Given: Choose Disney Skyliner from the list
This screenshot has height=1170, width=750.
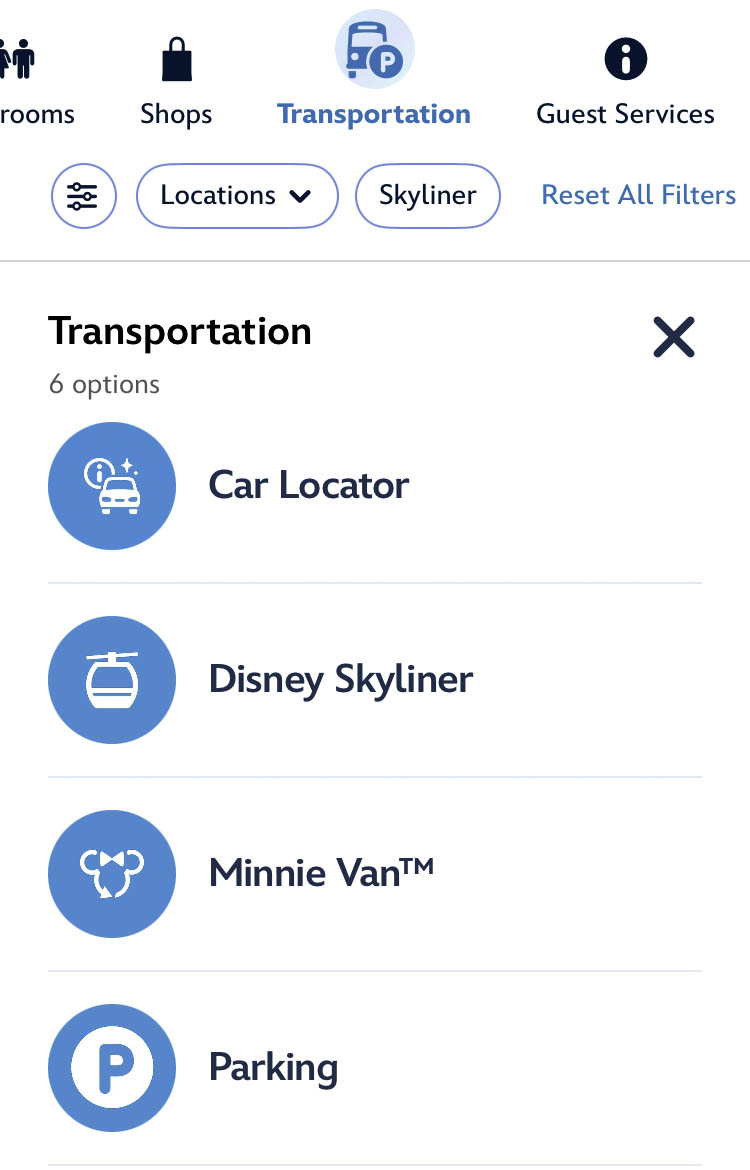Looking at the screenshot, I should 340,680.
